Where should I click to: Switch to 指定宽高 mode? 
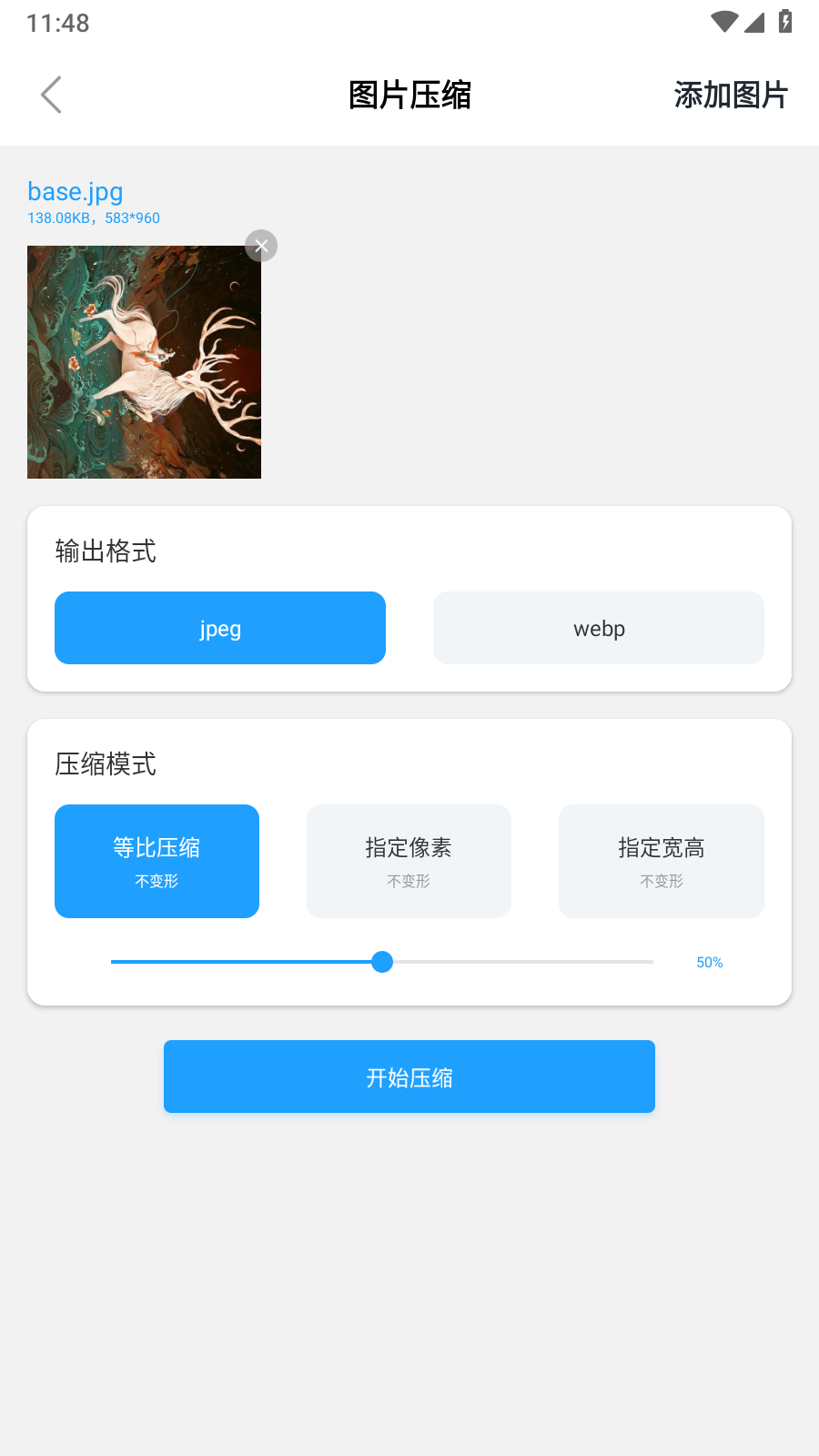(661, 861)
